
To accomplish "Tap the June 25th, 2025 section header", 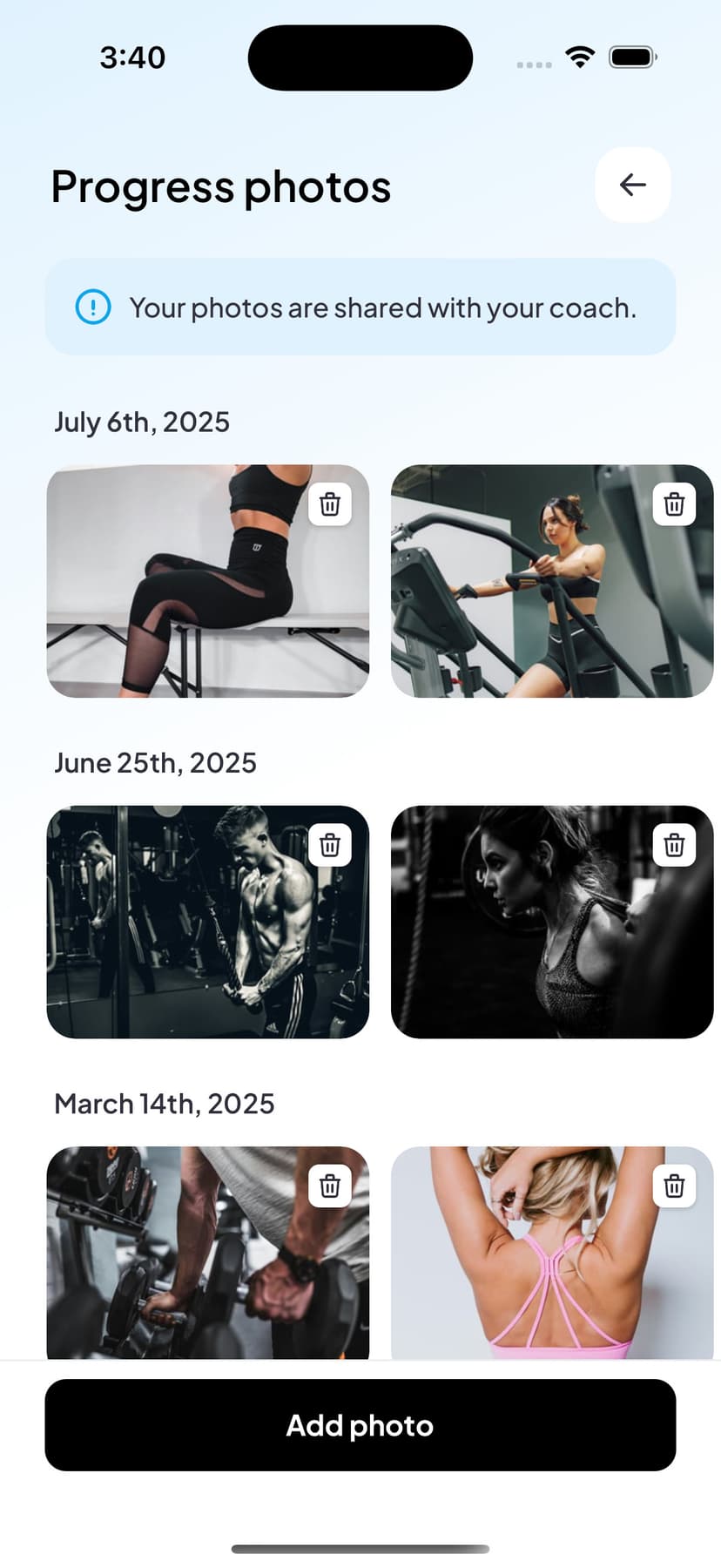I will (156, 762).
